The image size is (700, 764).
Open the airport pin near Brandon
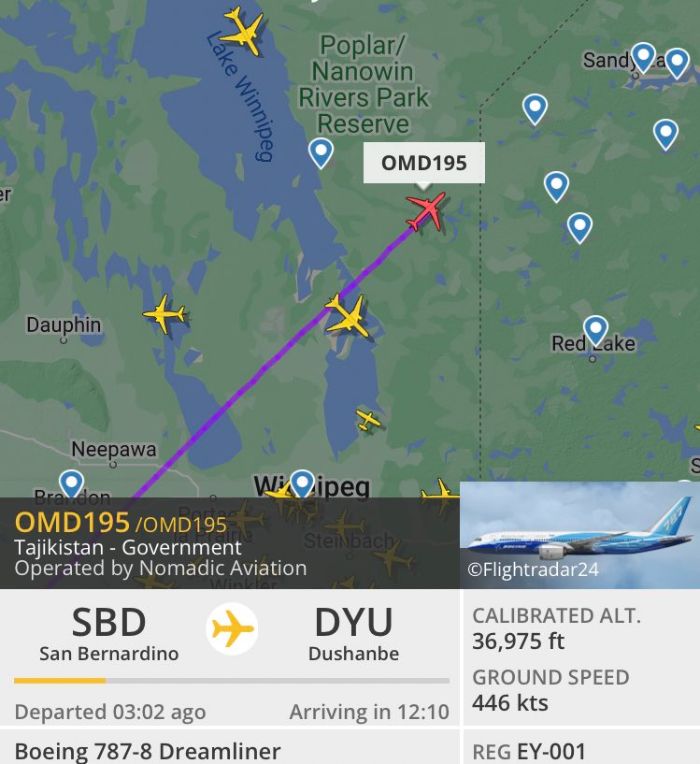pyautogui.click(x=71, y=484)
